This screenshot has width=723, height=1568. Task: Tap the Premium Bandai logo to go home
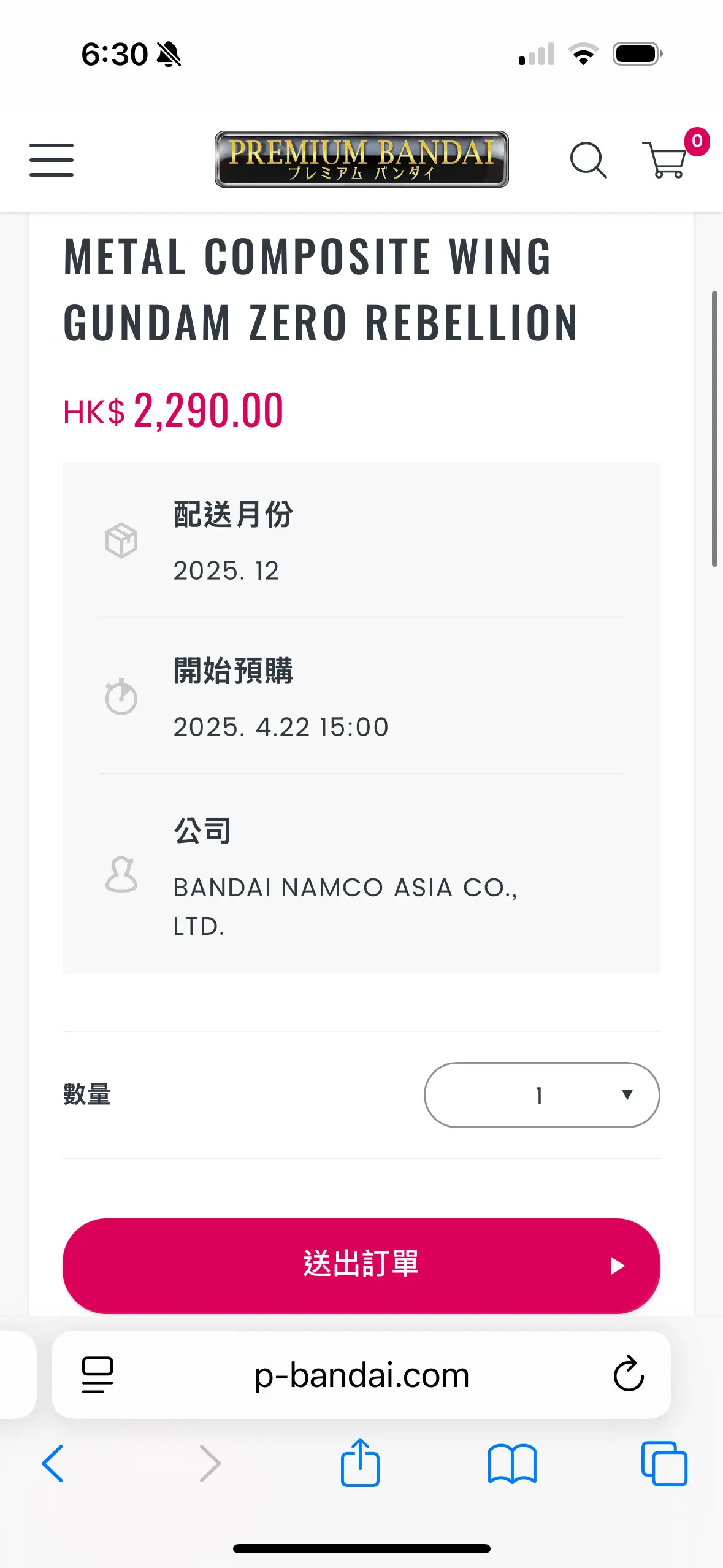(x=362, y=159)
